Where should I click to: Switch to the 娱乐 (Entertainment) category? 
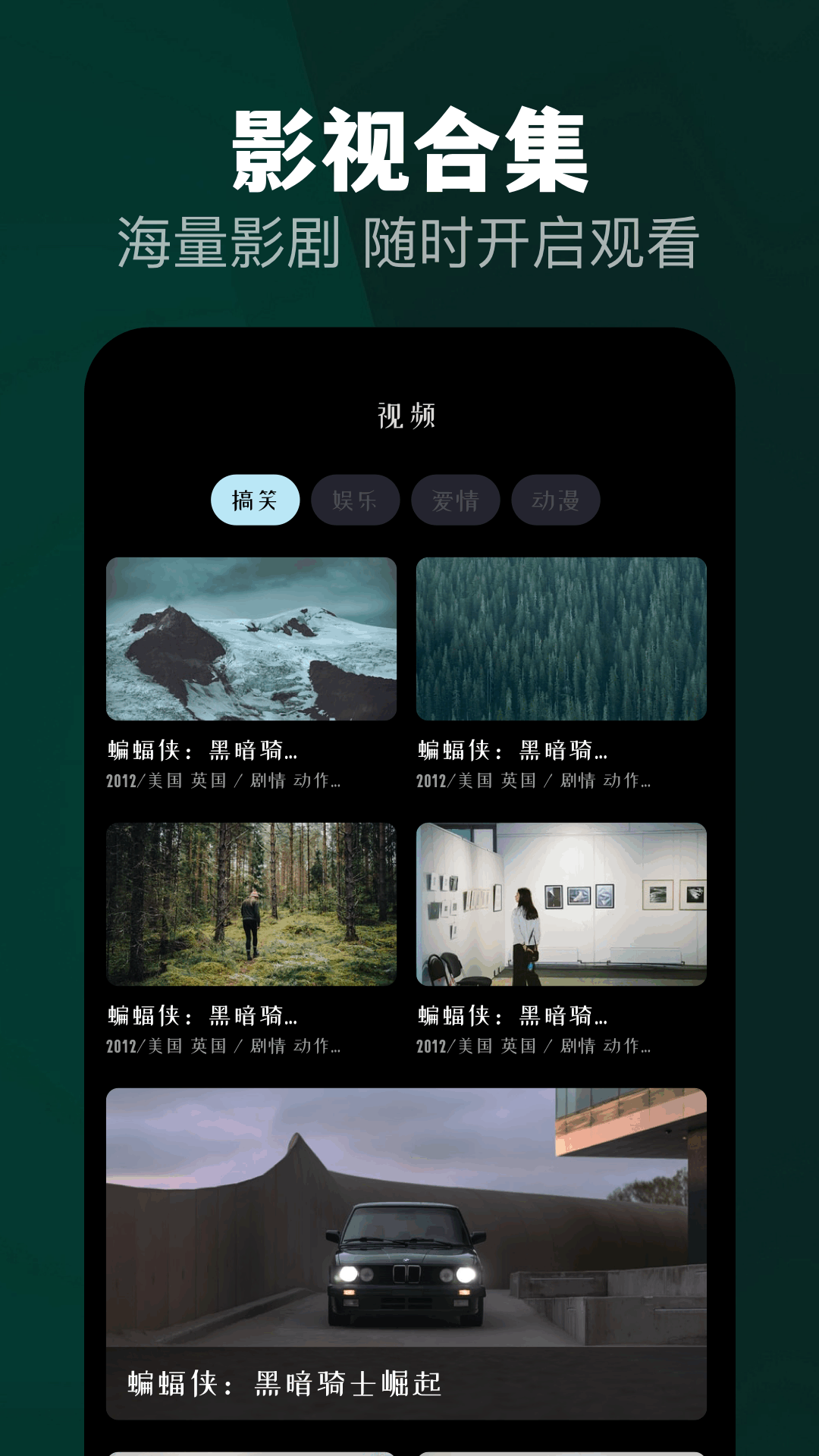point(356,500)
